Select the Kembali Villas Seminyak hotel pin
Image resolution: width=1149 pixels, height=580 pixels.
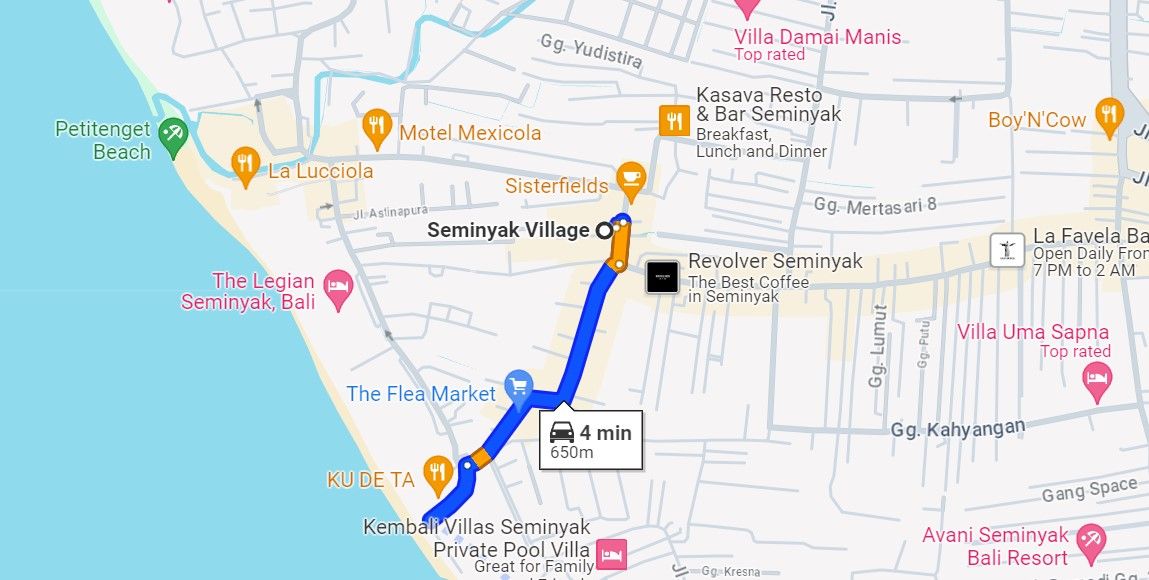[x=611, y=552]
